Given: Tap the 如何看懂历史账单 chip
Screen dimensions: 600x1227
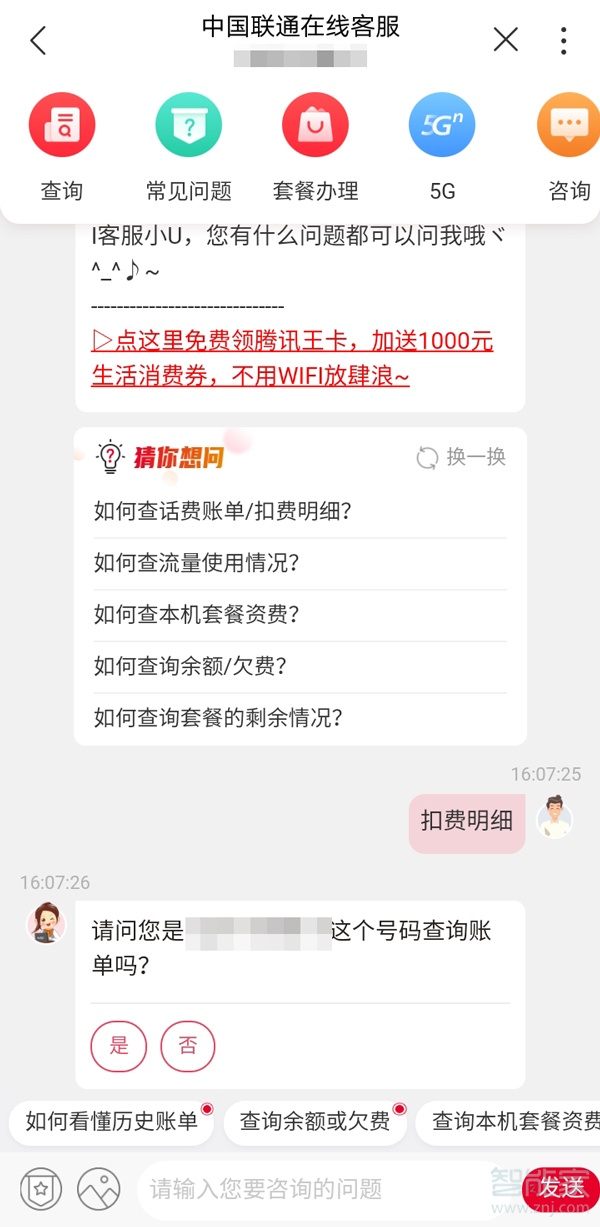Looking at the screenshot, I should 112,1122.
